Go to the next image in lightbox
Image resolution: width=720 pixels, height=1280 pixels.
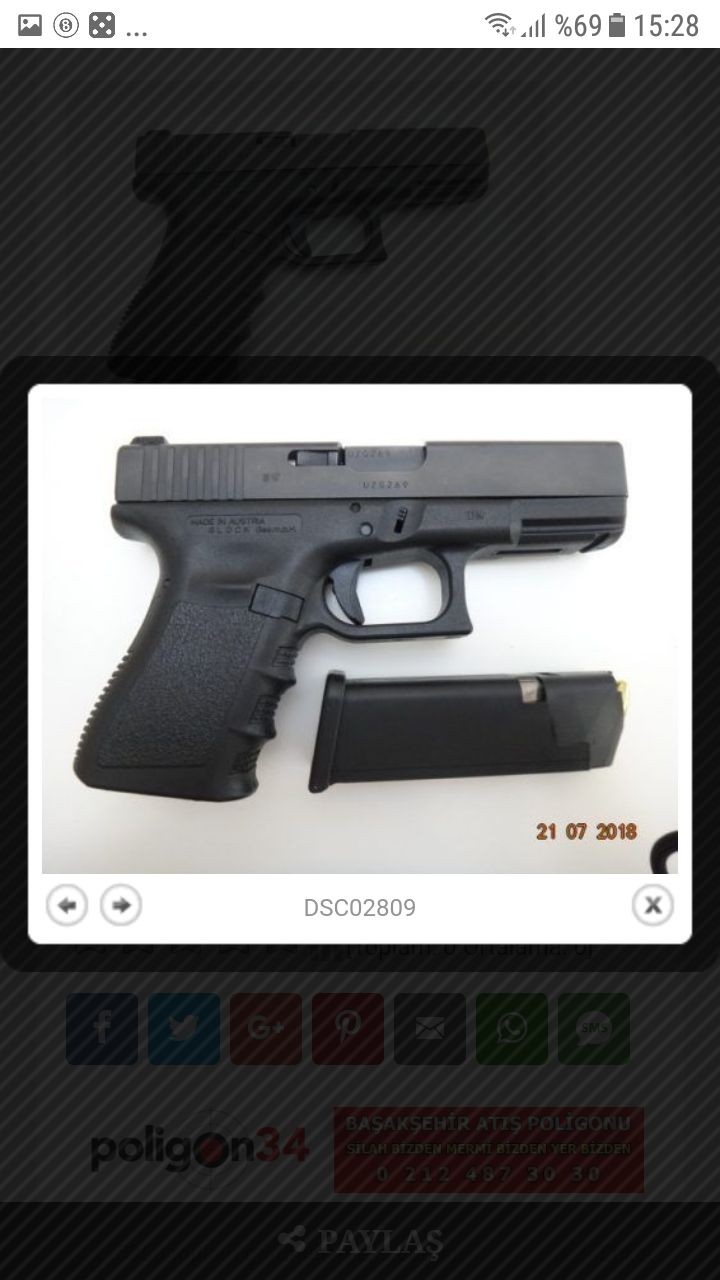pos(121,906)
